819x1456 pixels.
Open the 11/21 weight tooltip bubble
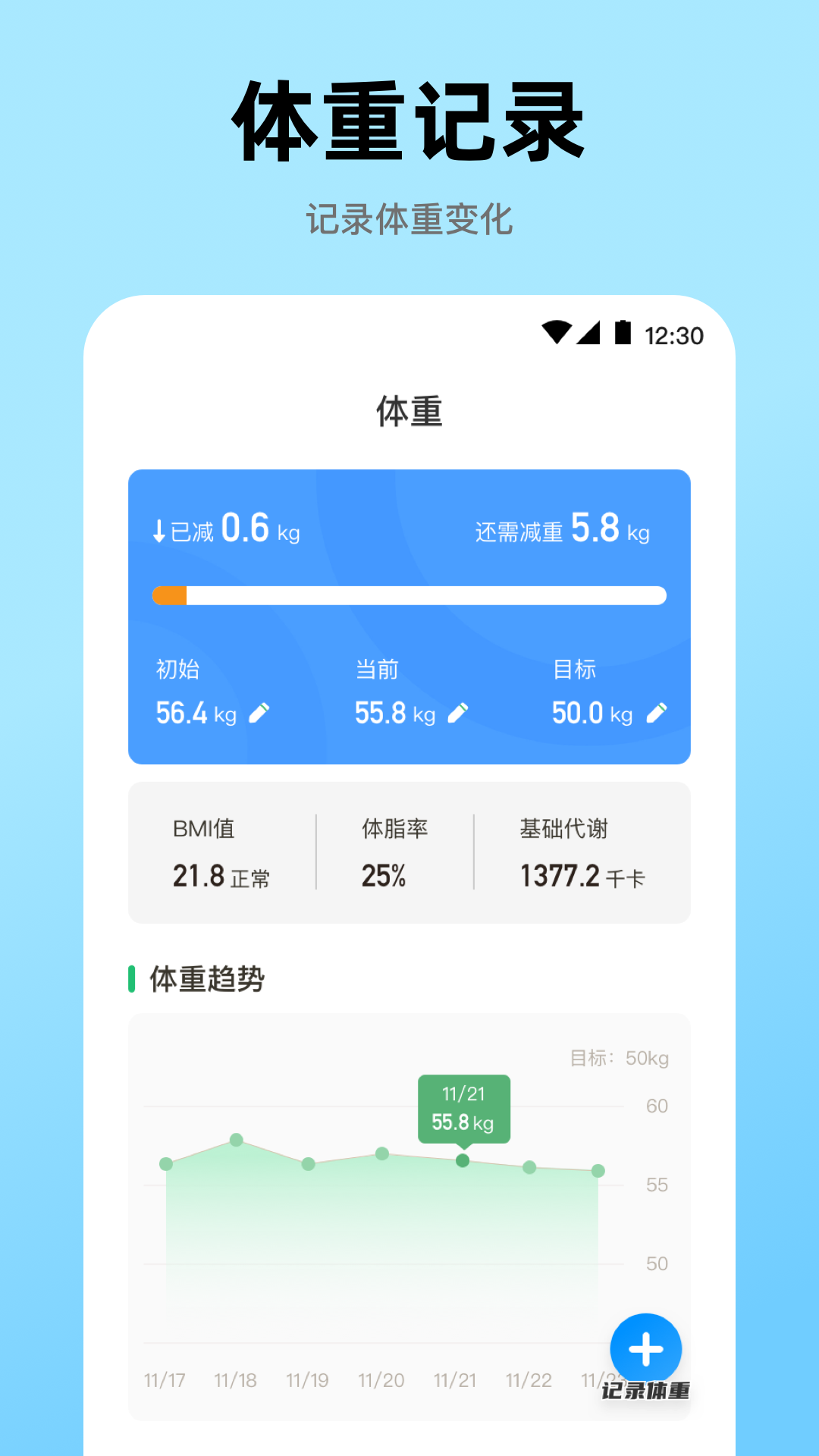pos(465,1109)
